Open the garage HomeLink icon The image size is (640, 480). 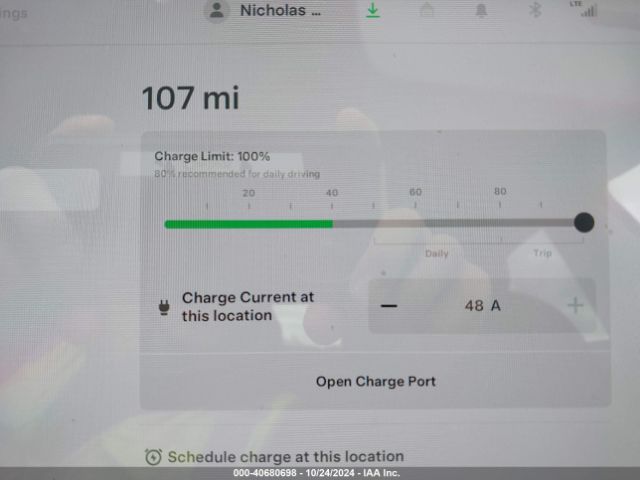428,11
